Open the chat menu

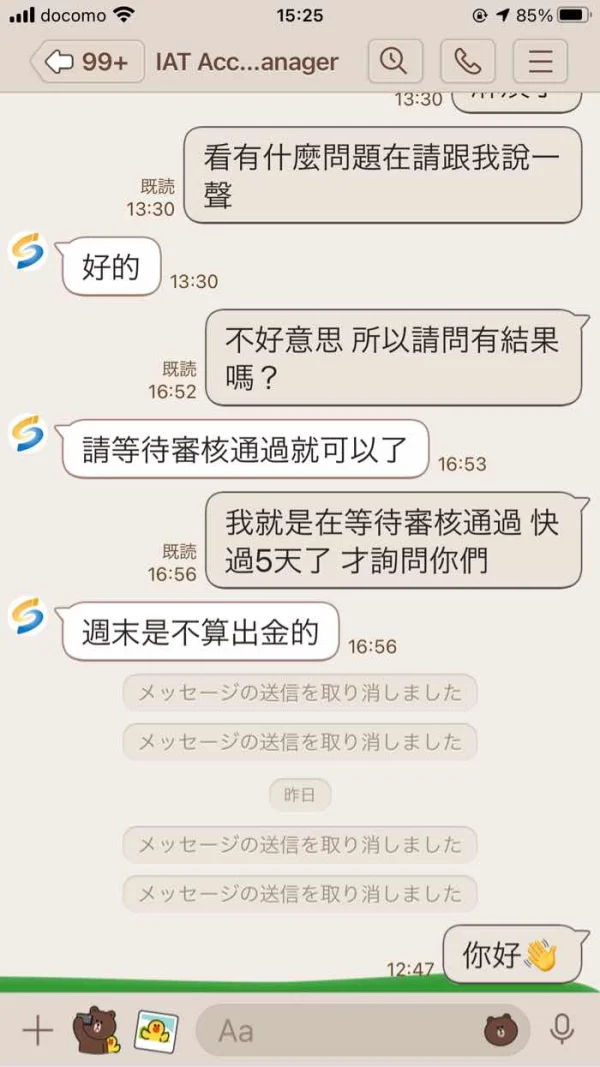(541, 62)
